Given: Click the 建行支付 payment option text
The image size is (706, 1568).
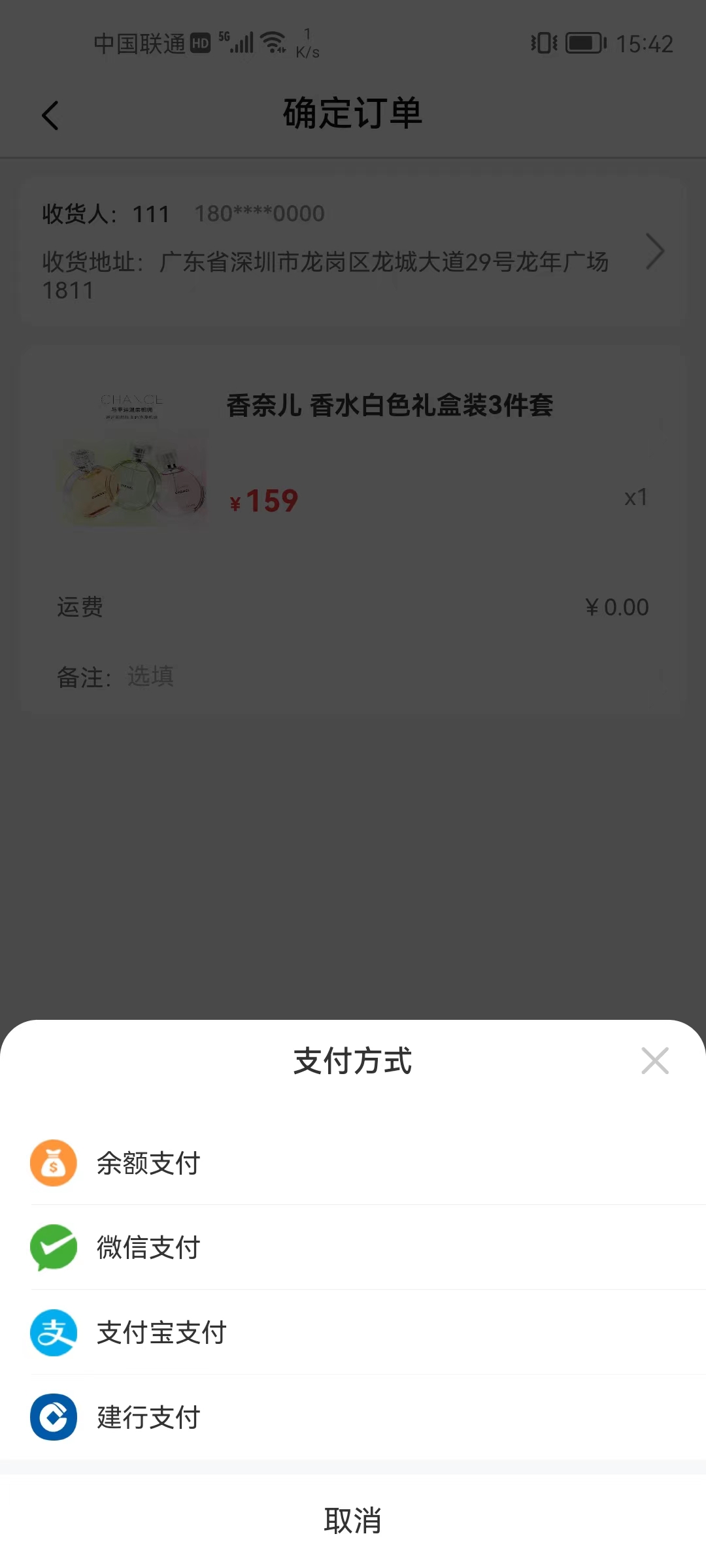Looking at the screenshot, I should [150, 1416].
